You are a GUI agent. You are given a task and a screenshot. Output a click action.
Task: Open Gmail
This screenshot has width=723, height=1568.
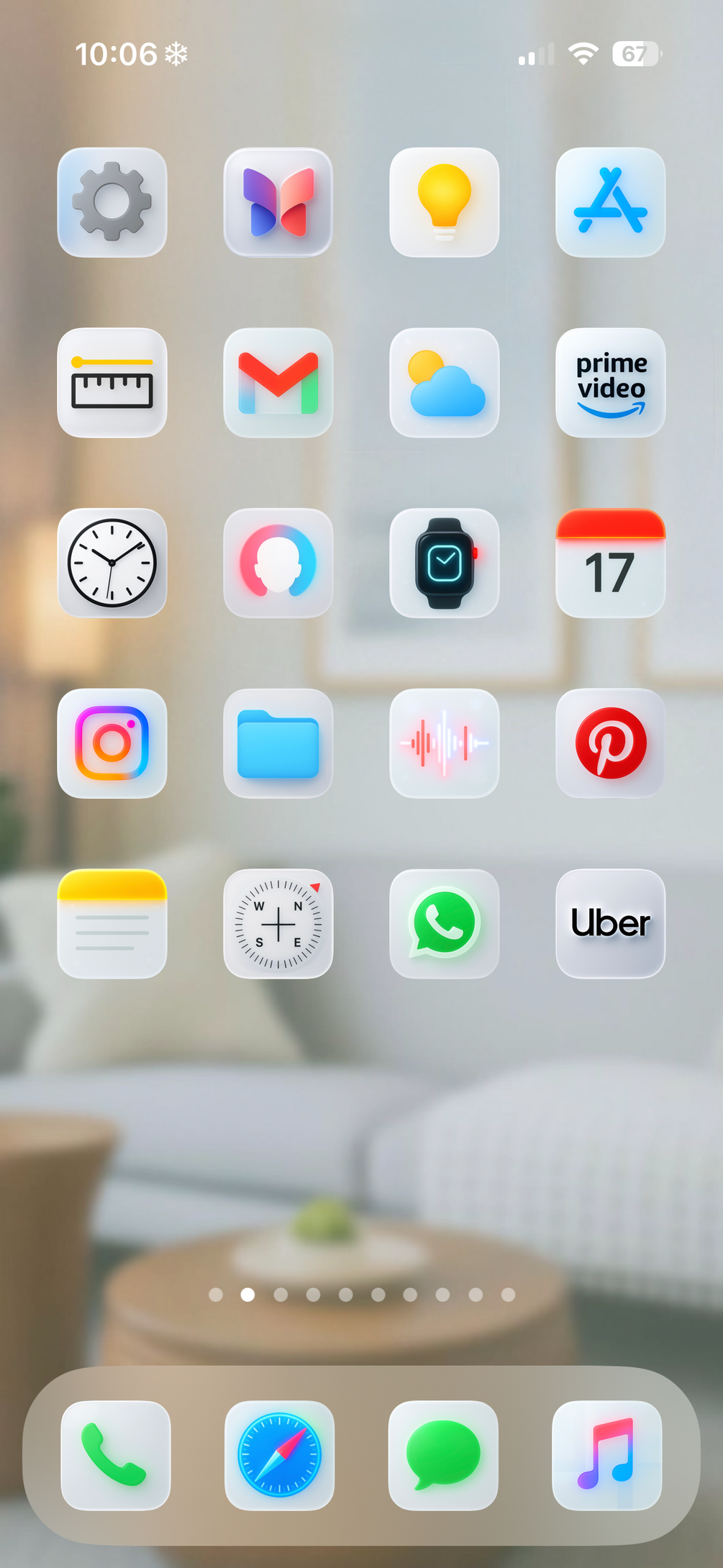pyautogui.click(x=278, y=383)
